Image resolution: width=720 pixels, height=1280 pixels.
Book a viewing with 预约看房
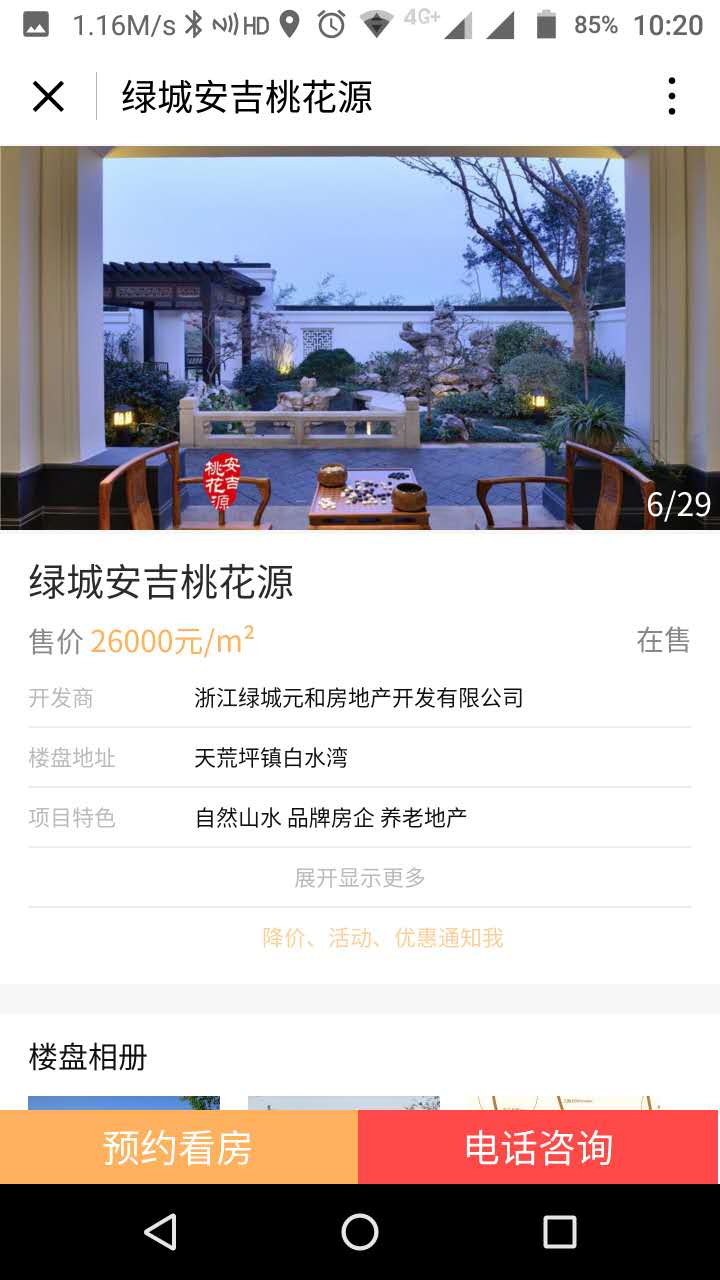[178, 1148]
